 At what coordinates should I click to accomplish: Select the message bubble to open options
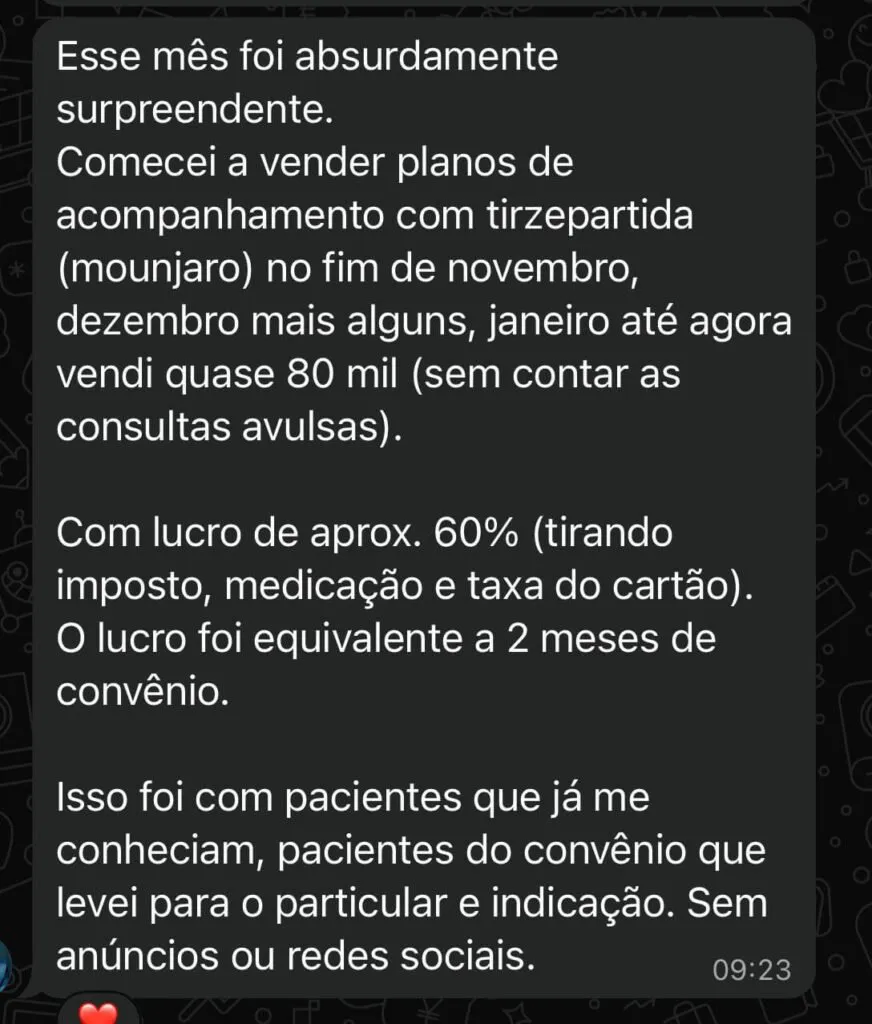(420, 500)
